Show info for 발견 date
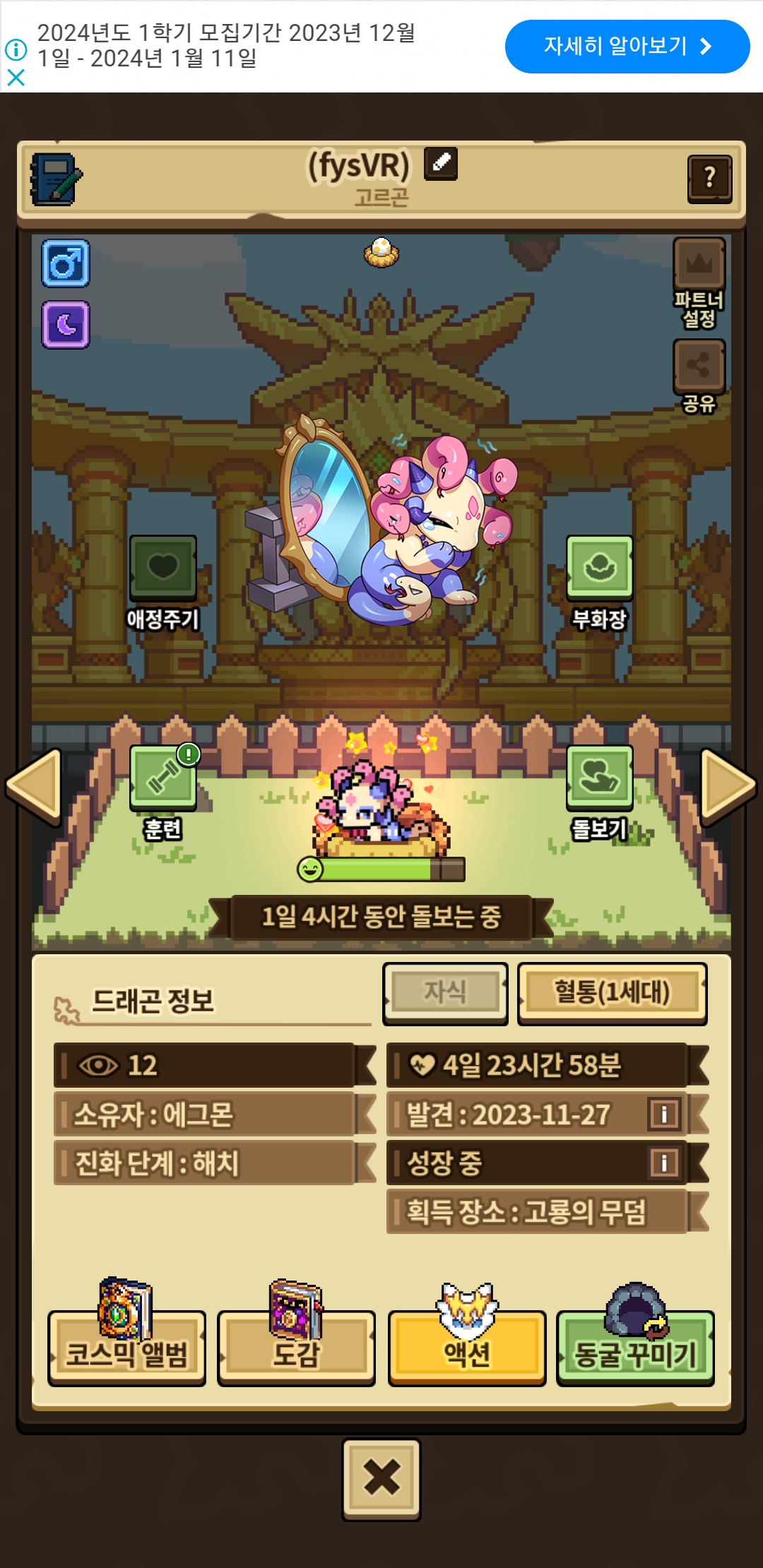Image resolution: width=763 pixels, height=1568 pixels. [664, 1115]
